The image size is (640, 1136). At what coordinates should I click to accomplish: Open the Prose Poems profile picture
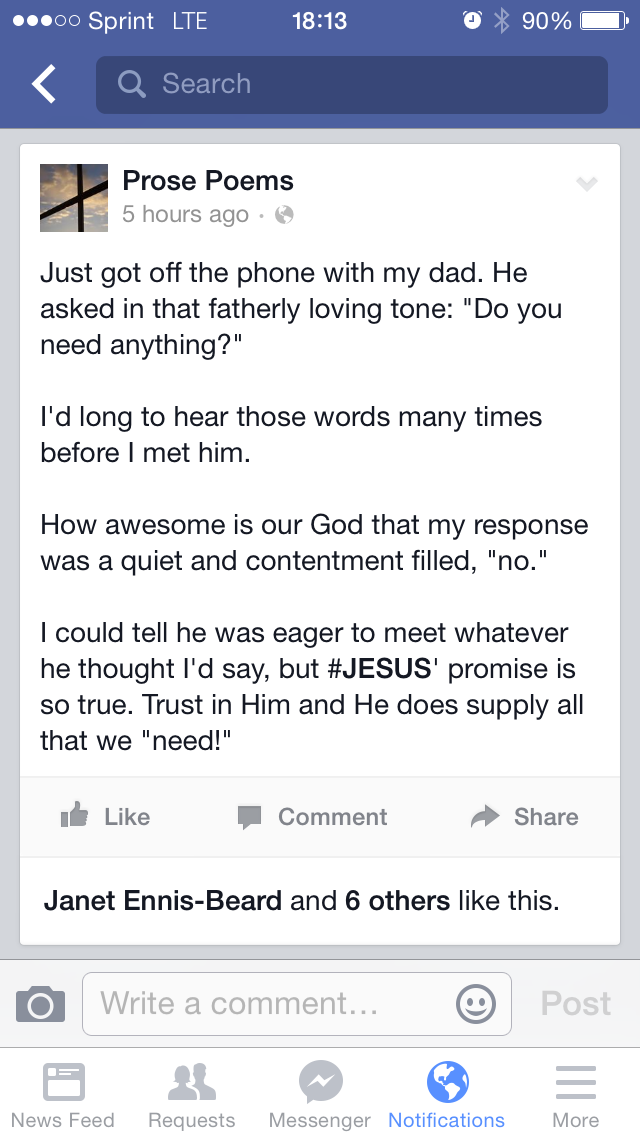click(74, 198)
